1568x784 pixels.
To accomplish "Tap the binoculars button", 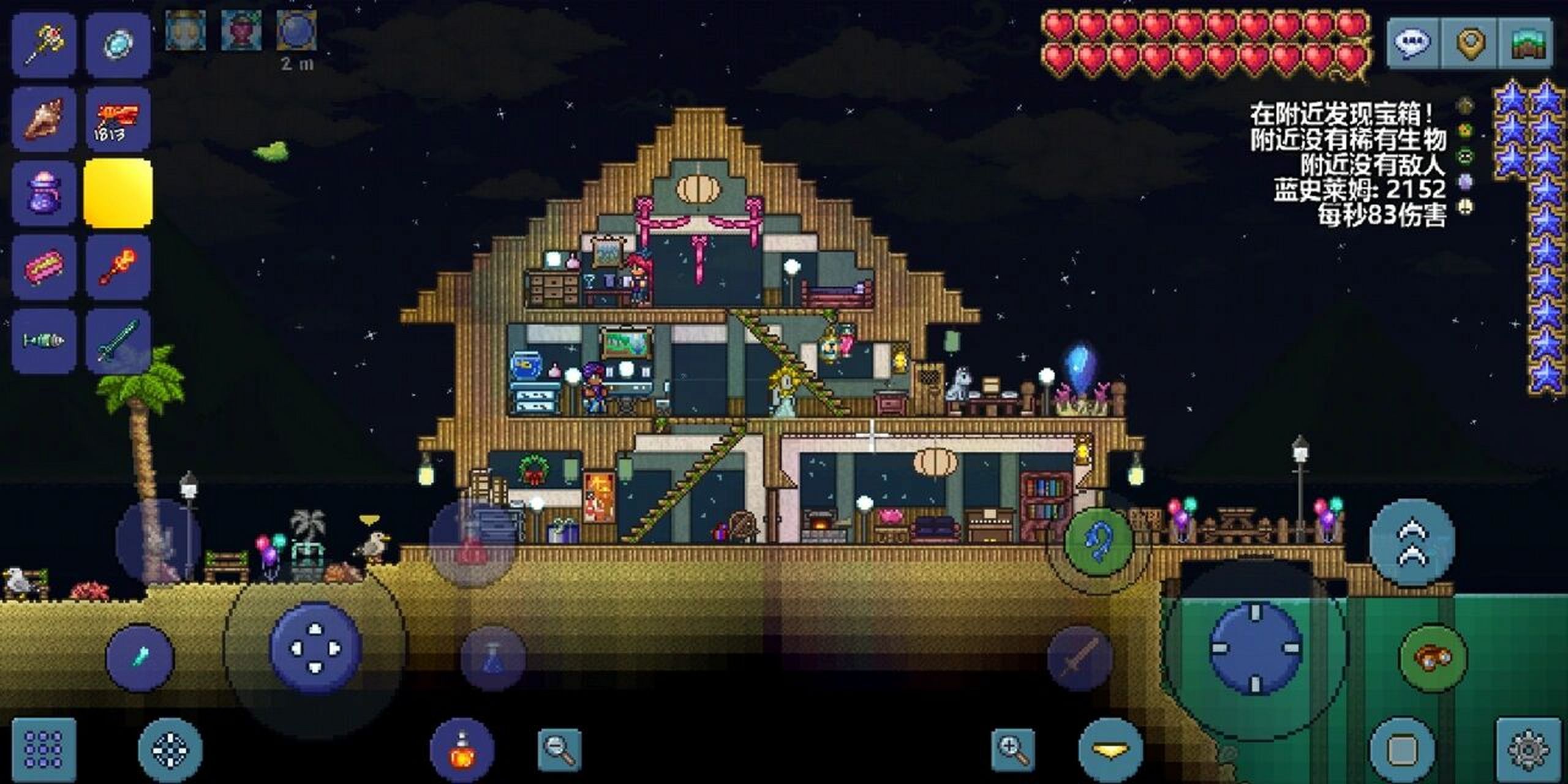I will point(1433,658).
